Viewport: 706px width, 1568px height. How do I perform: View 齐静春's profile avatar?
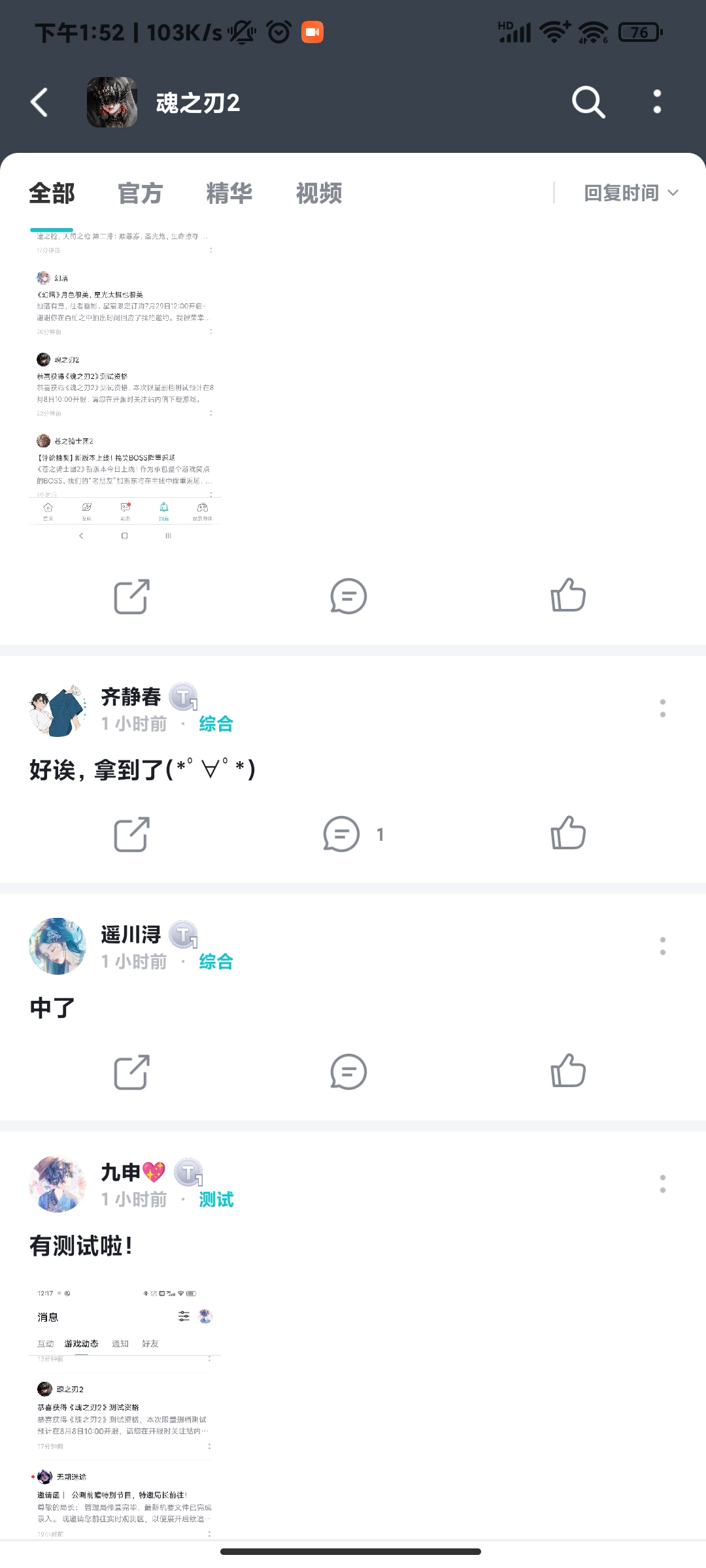[x=58, y=710]
